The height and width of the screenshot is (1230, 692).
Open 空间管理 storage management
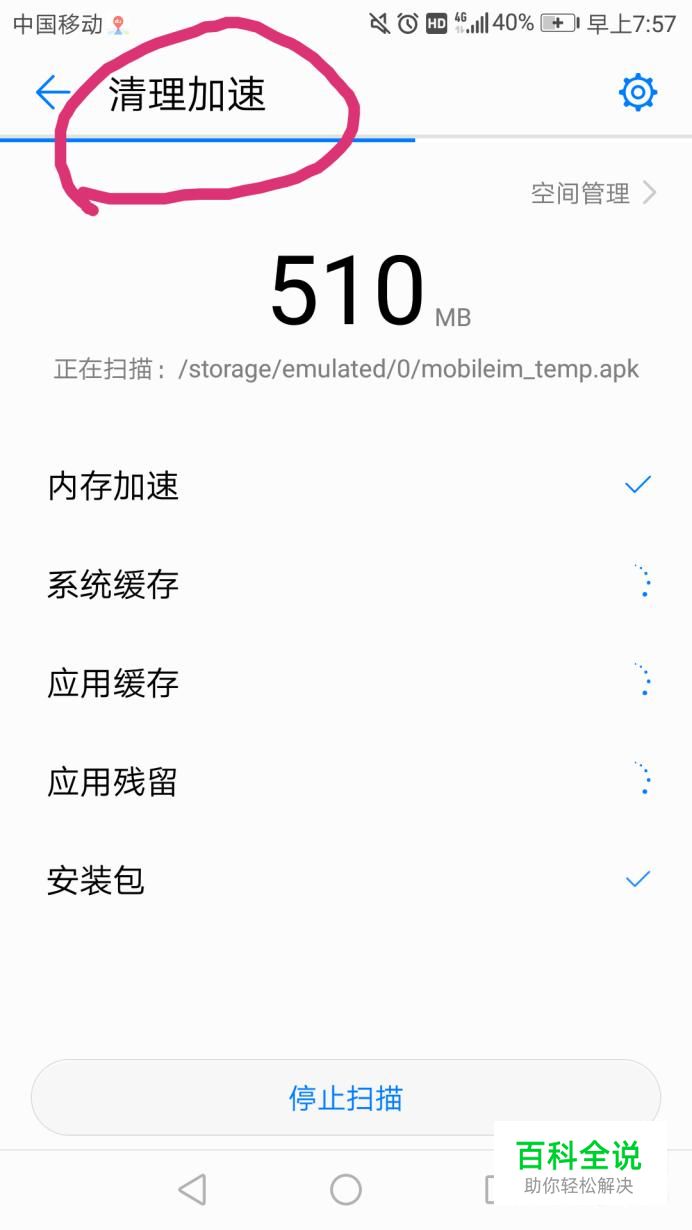593,193
